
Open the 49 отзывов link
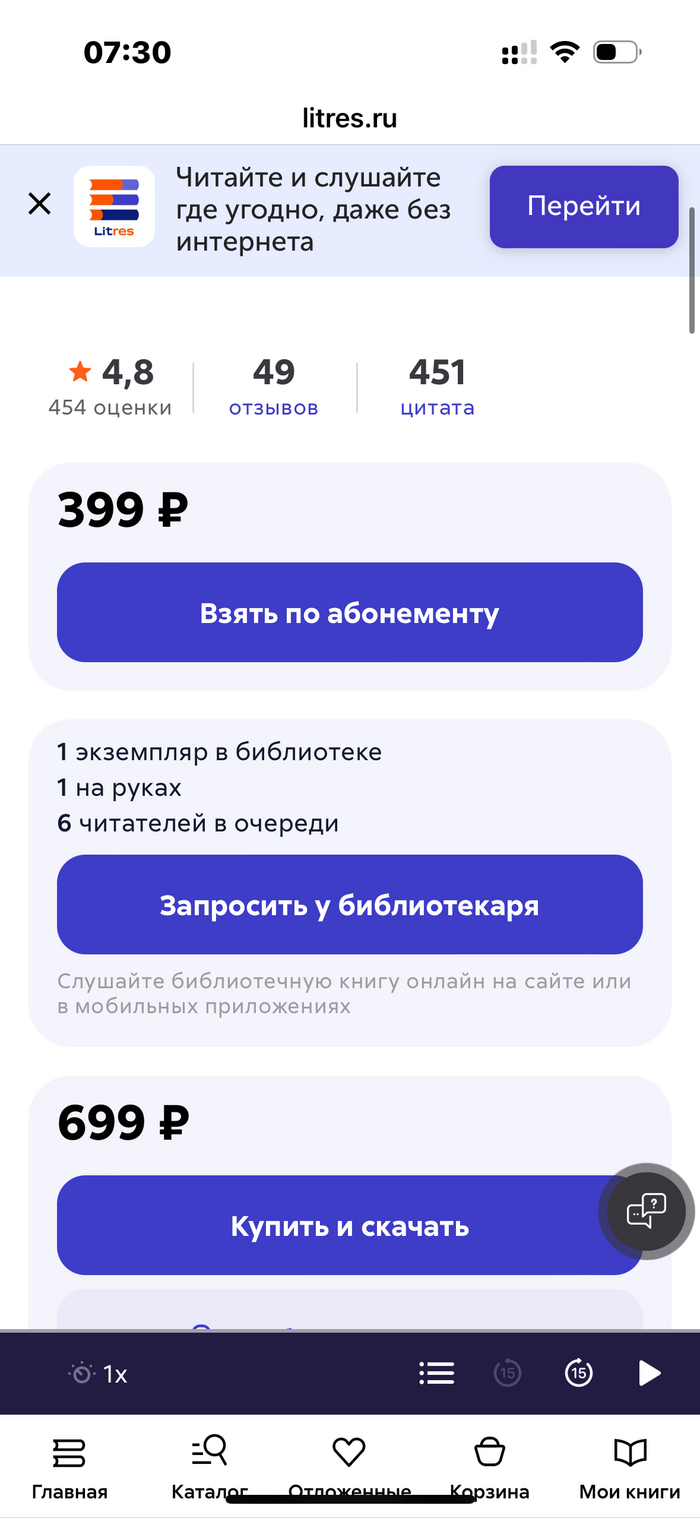[x=273, y=388]
